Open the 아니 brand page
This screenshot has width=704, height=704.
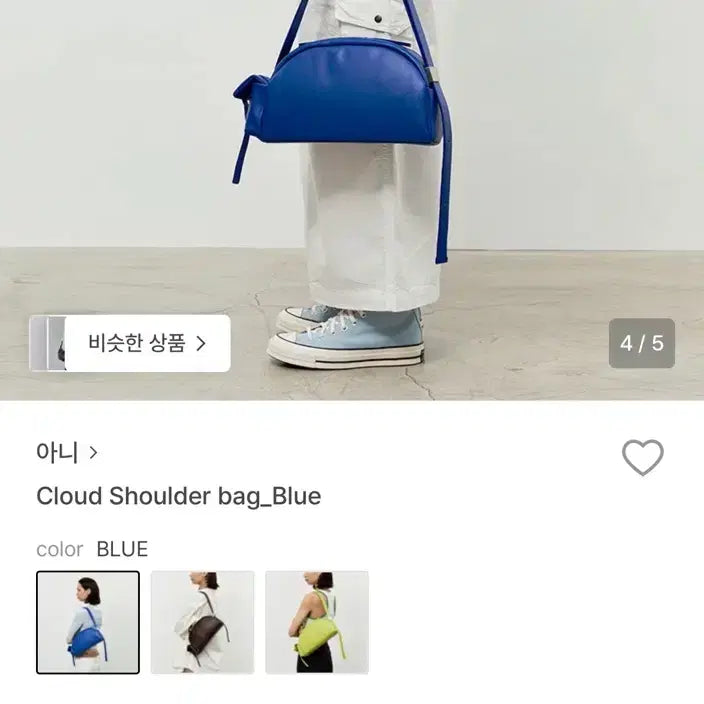point(67,452)
